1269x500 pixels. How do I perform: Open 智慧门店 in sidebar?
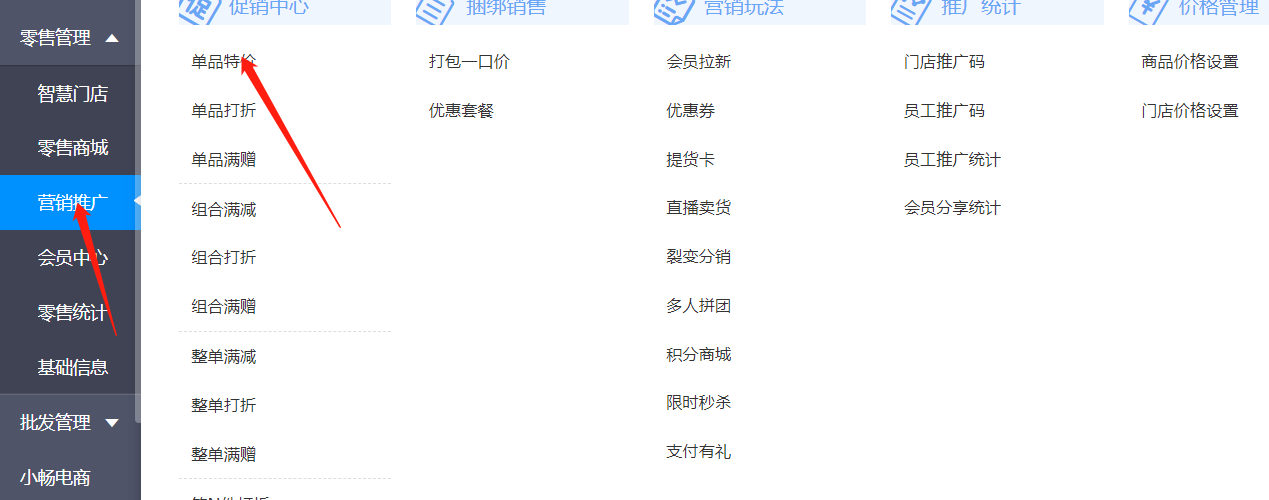tap(72, 94)
